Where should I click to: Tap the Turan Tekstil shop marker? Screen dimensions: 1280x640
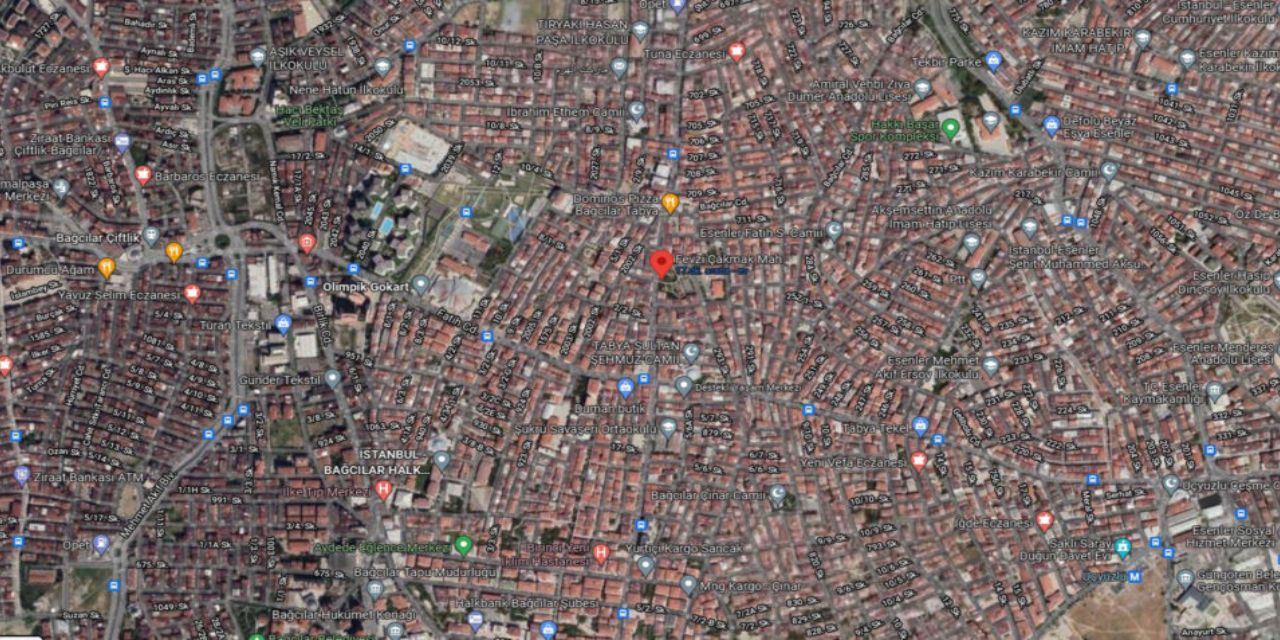(283, 323)
